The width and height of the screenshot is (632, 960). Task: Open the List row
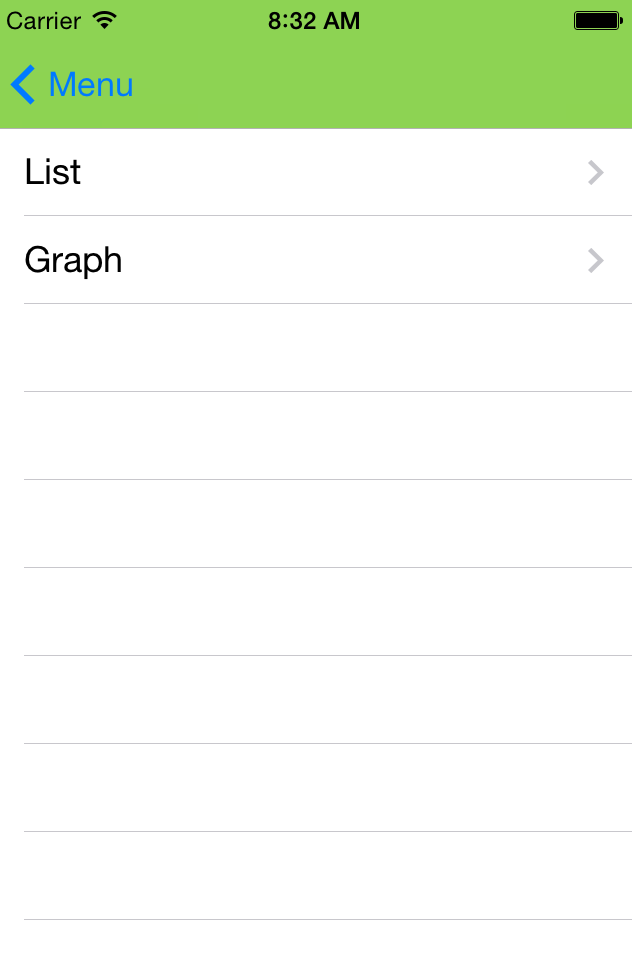(x=316, y=172)
